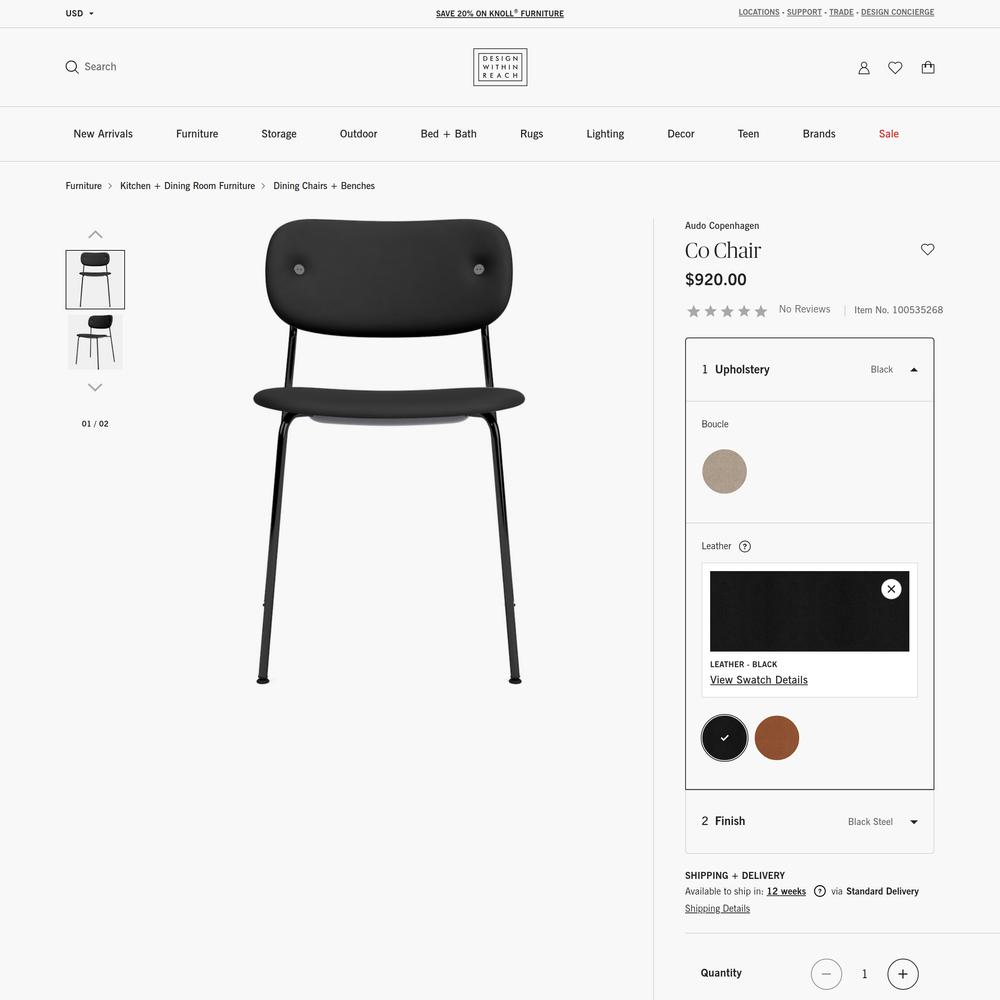
Task: Change the USD currency dropdown
Action: pyautogui.click(x=79, y=13)
